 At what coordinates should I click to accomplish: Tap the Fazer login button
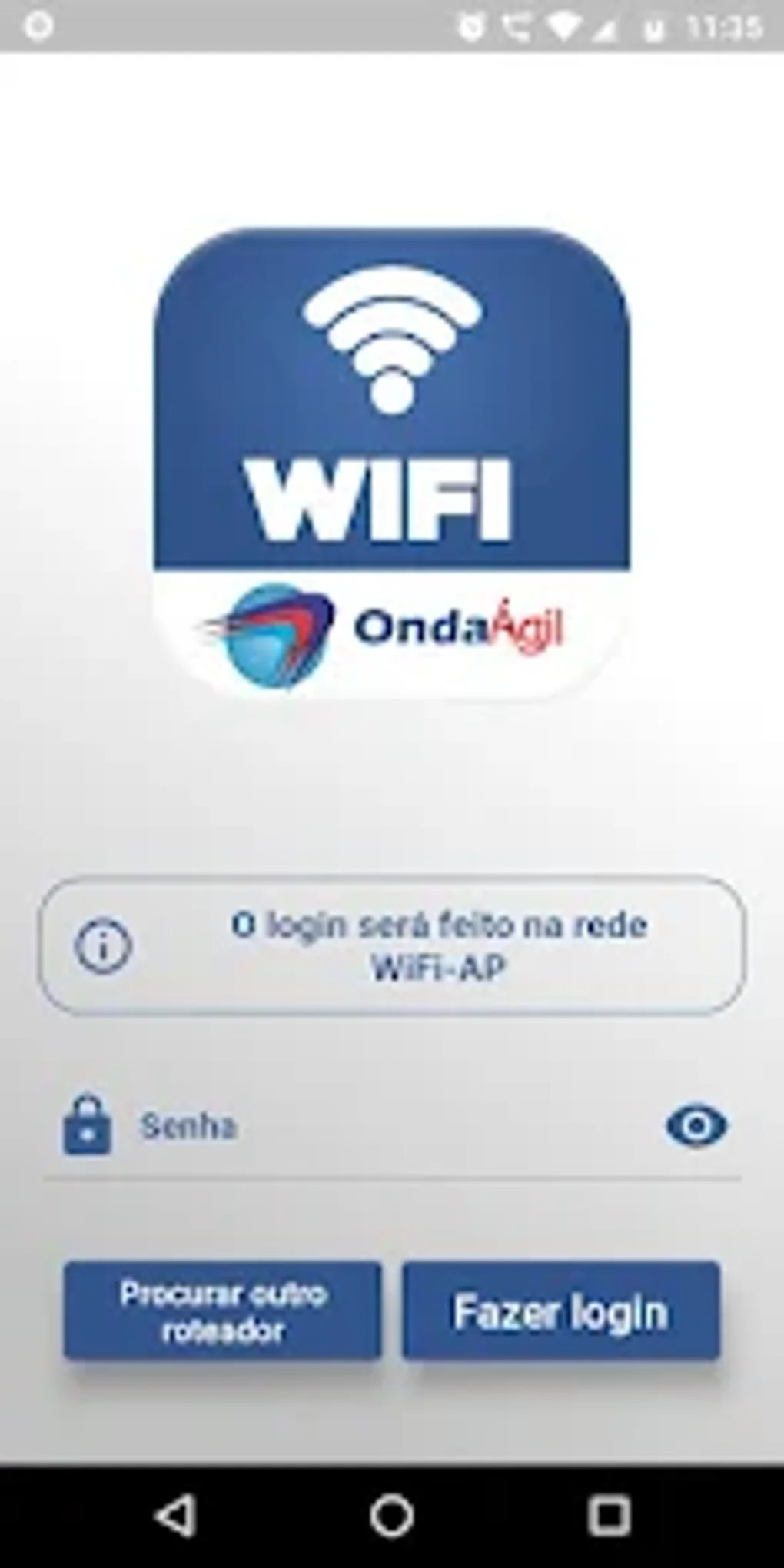(x=561, y=1311)
